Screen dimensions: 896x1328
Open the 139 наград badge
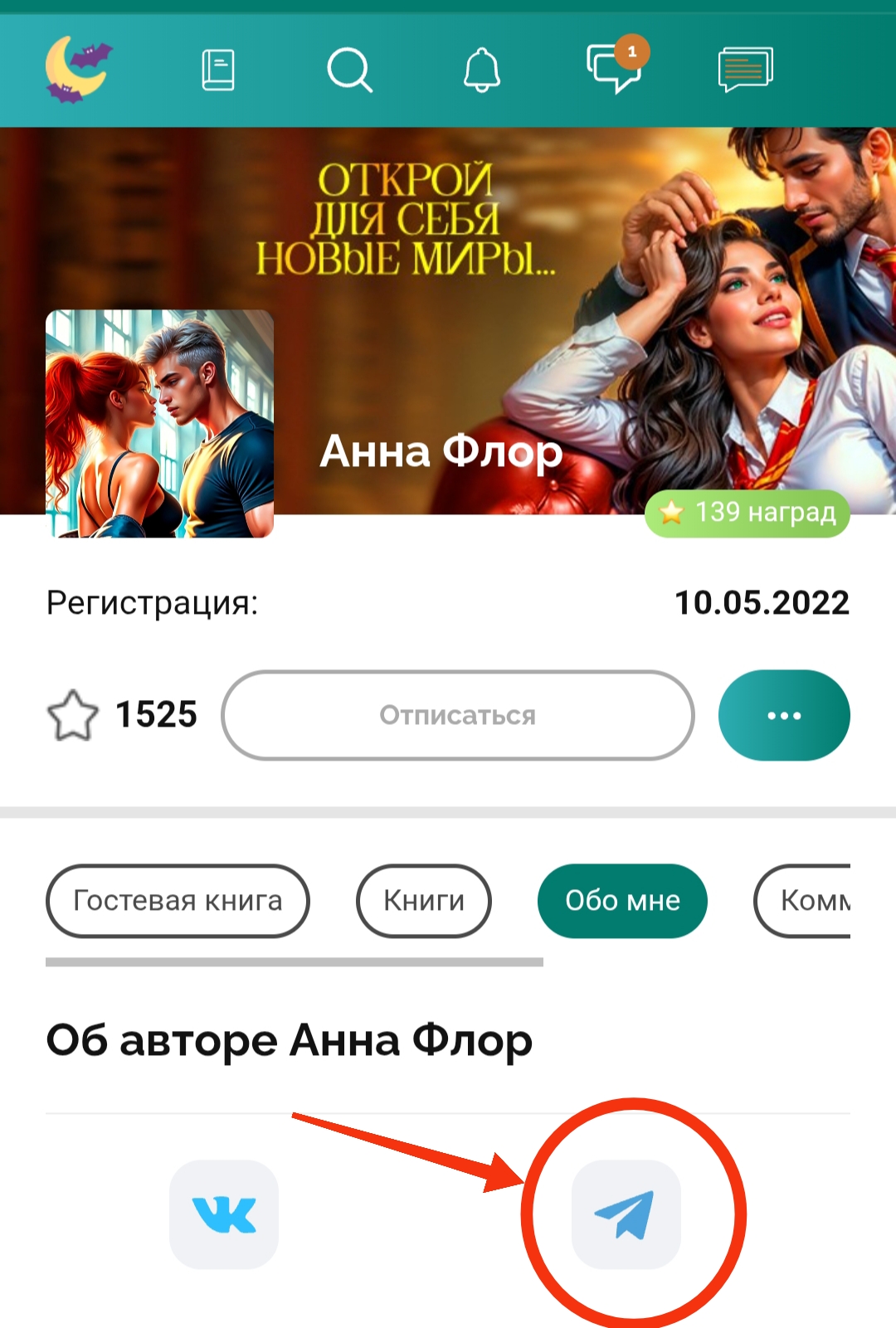[x=747, y=513]
